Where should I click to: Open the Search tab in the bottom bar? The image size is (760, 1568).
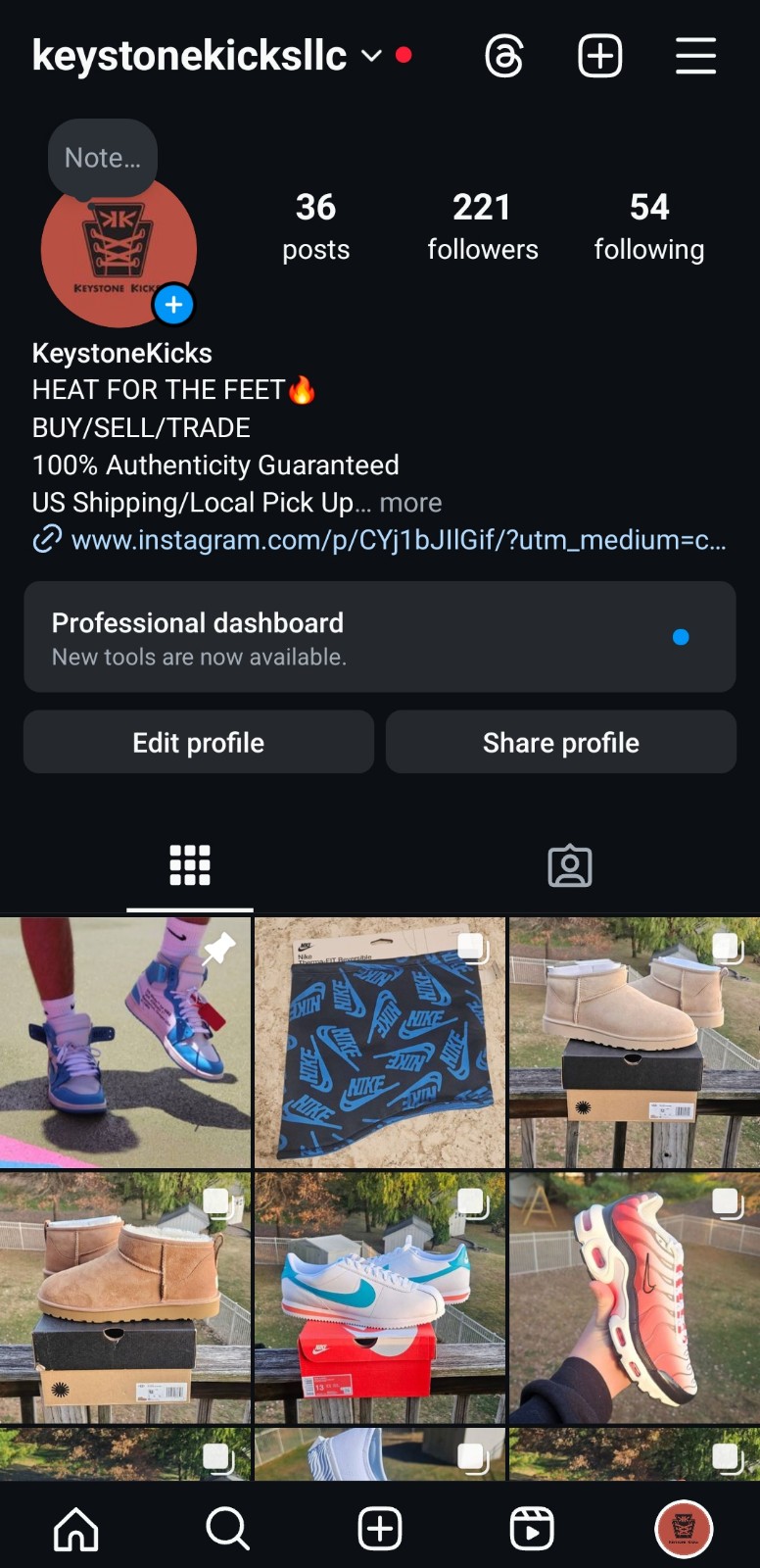click(x=228, y=1529)
